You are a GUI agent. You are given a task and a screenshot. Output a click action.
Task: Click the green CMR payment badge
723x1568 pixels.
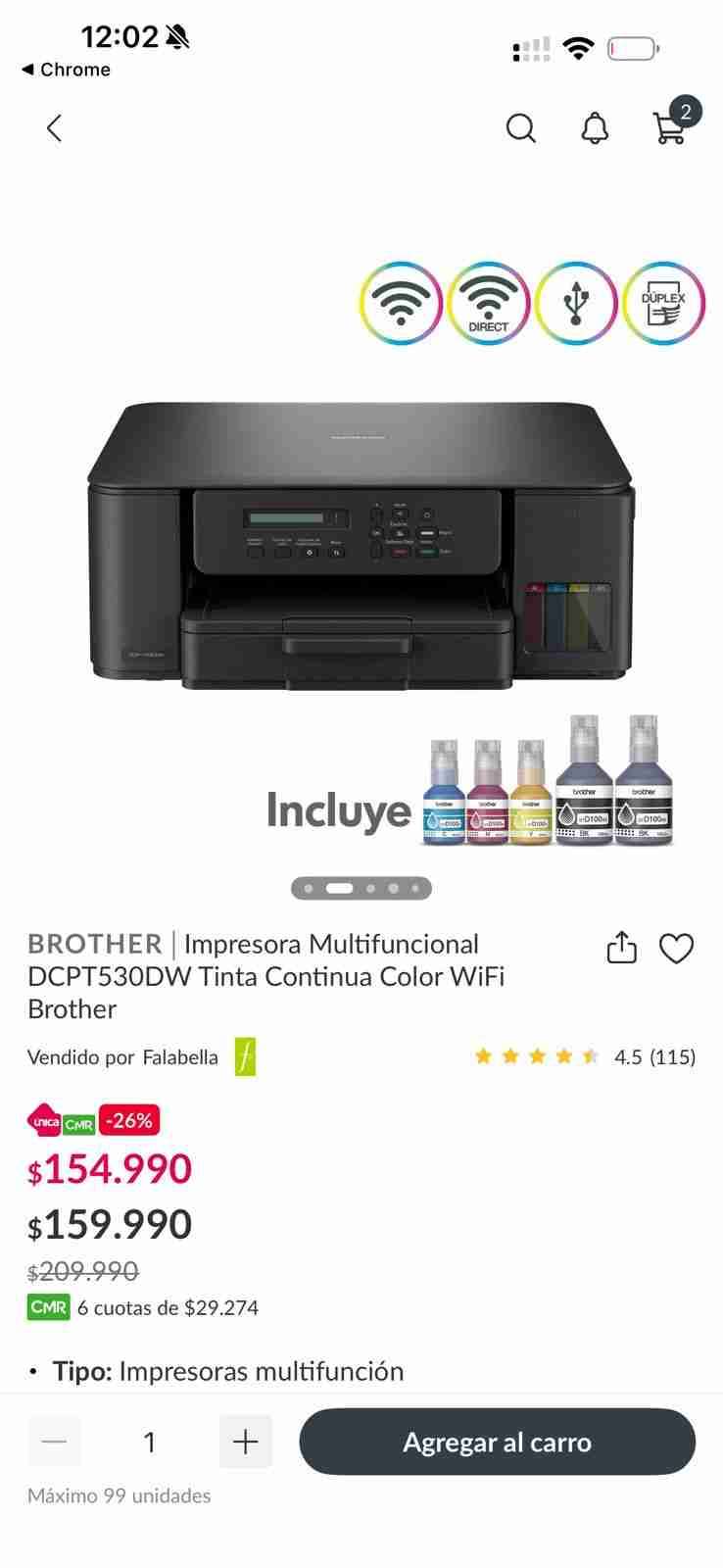click(48, 1306)
